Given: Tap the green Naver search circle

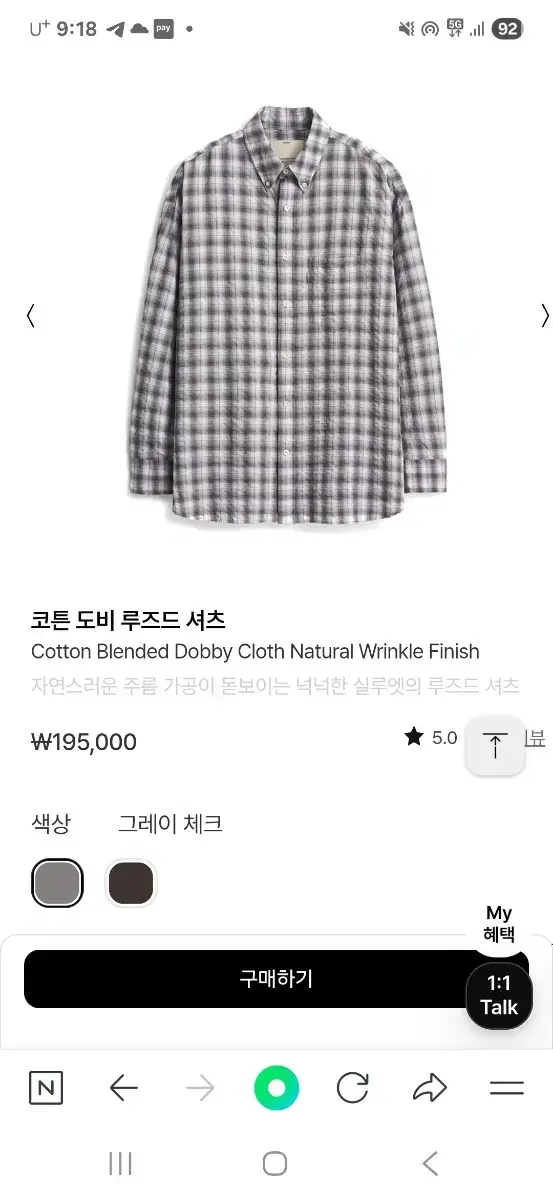Looking at the screenshot, I should pyautogui.click(x=277, y=1088).
